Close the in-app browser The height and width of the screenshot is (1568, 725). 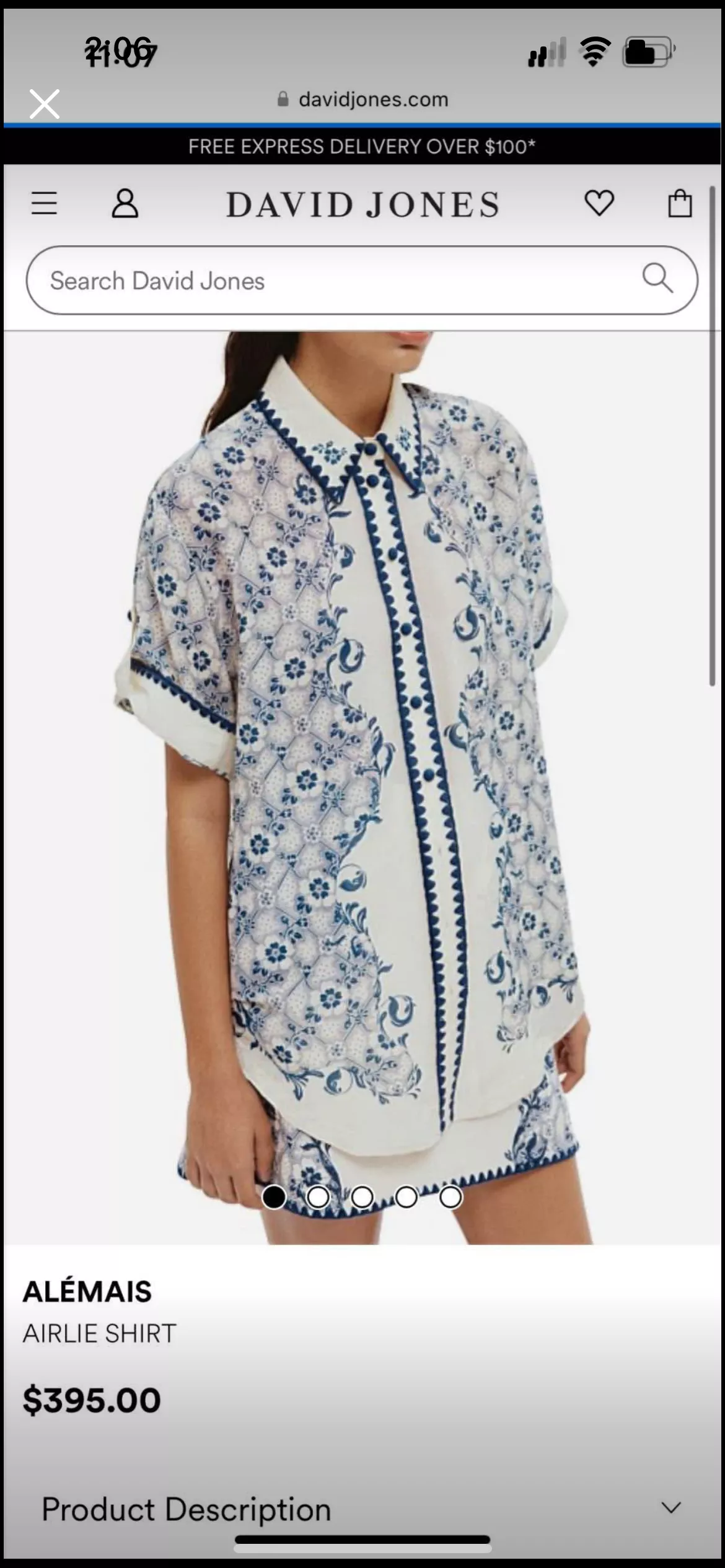(45, 103)
